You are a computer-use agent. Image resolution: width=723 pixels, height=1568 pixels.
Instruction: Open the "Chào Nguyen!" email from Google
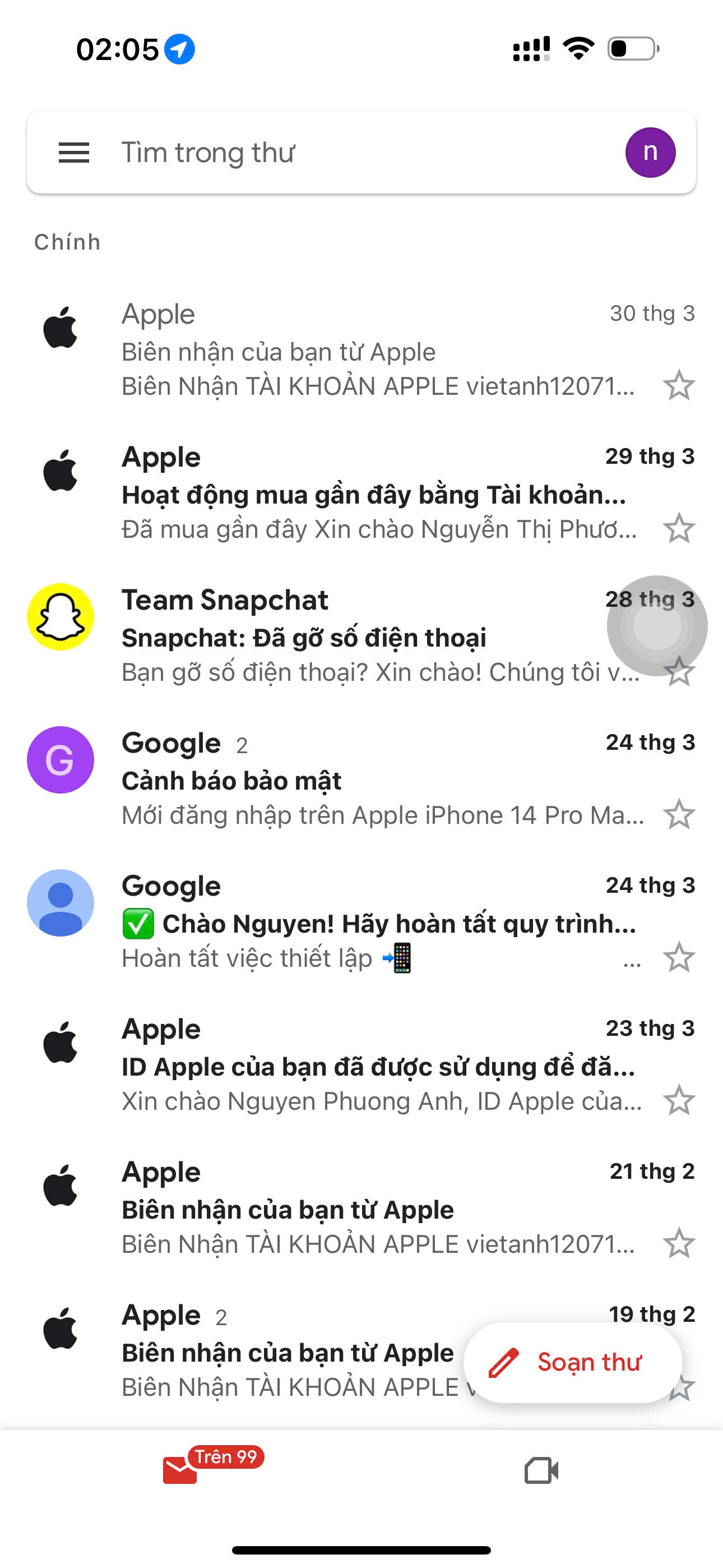(x=361, y=922)
